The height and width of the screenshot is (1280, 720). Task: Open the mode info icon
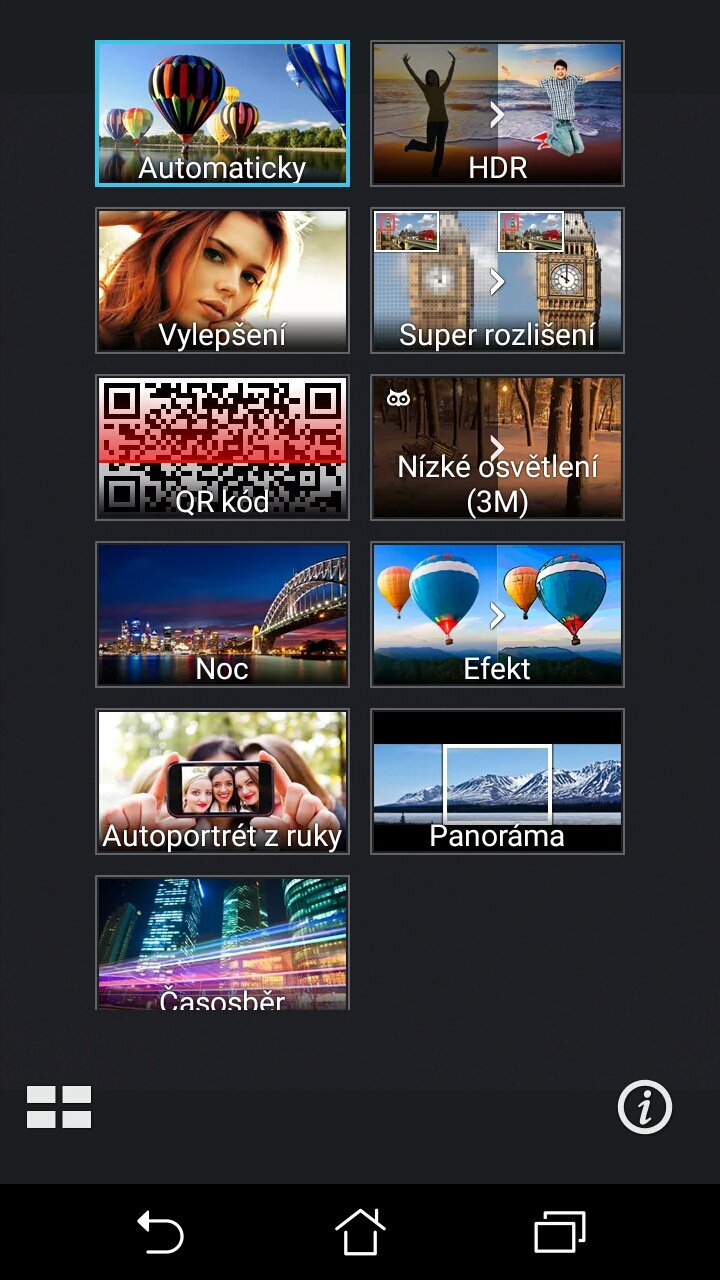point(645,1107)
